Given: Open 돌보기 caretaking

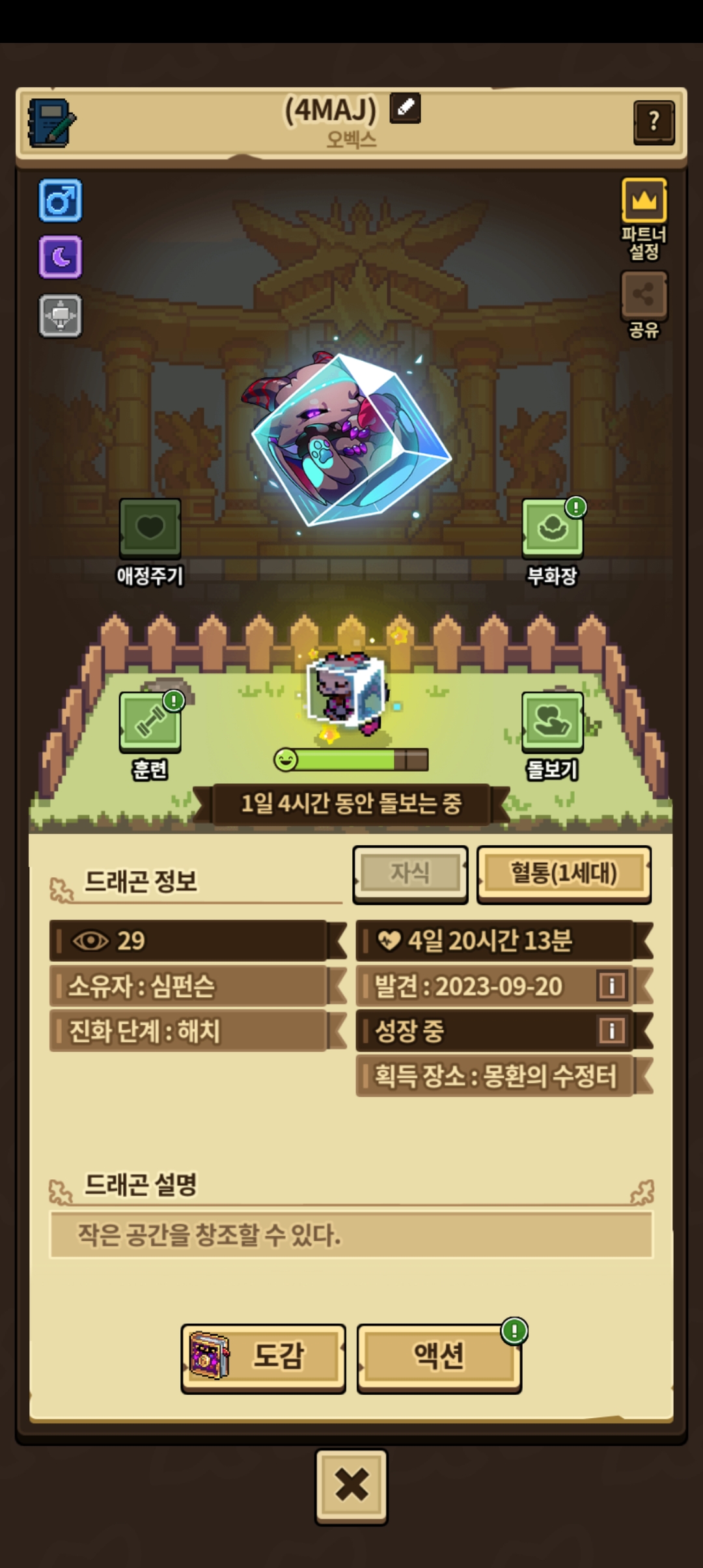Looking at the screenshot, I should [x=552, y=723].
